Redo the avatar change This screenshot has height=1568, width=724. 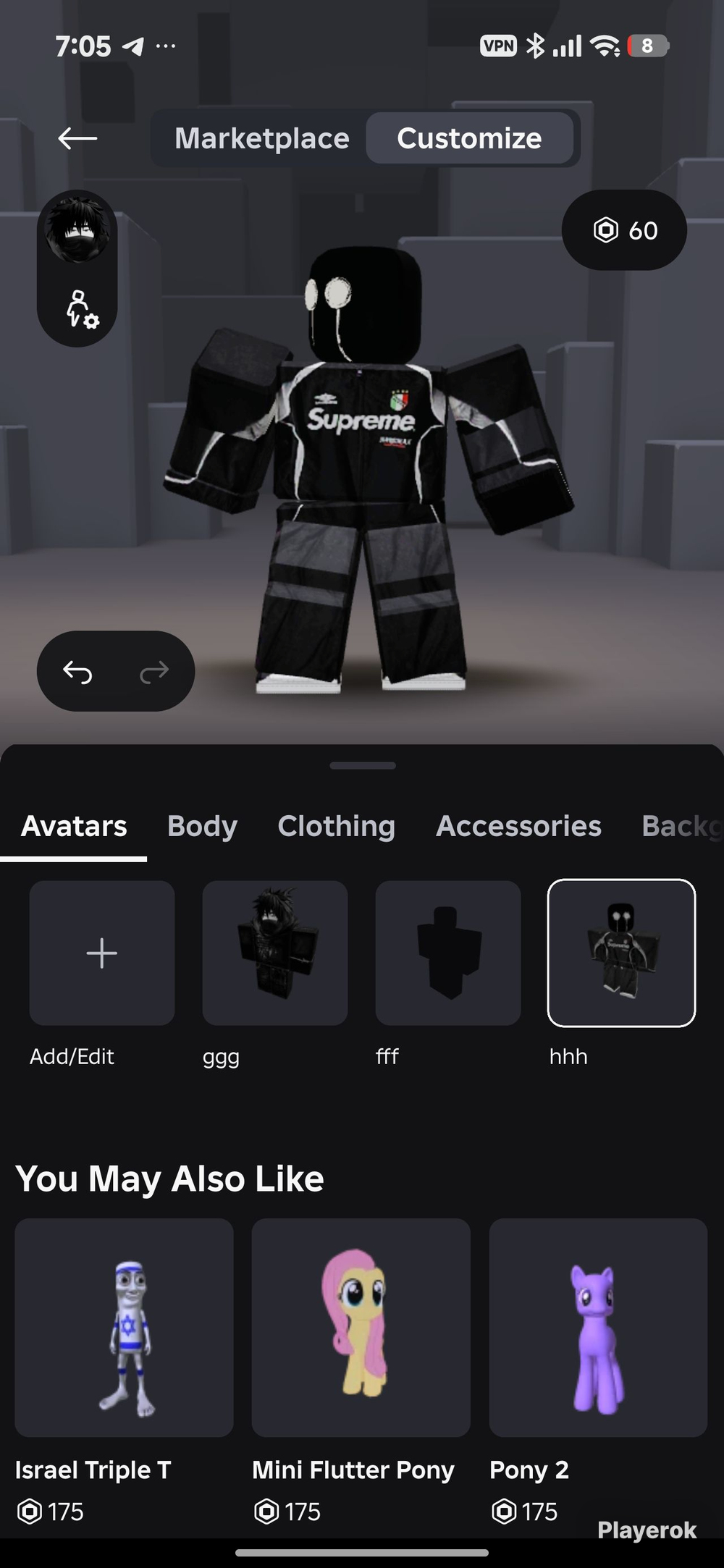pyautogui.click(x=153, y=672)
